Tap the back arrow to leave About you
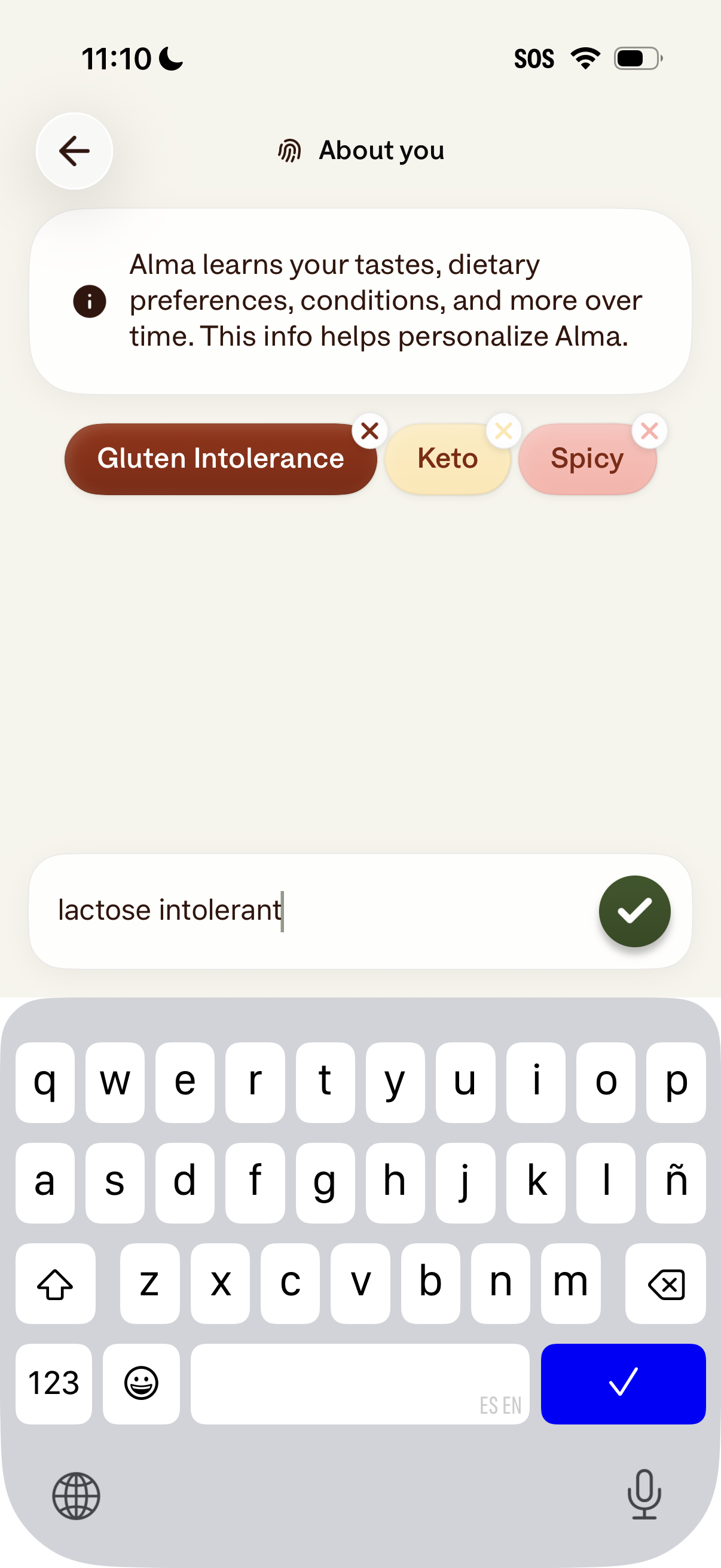 point(73,151)
